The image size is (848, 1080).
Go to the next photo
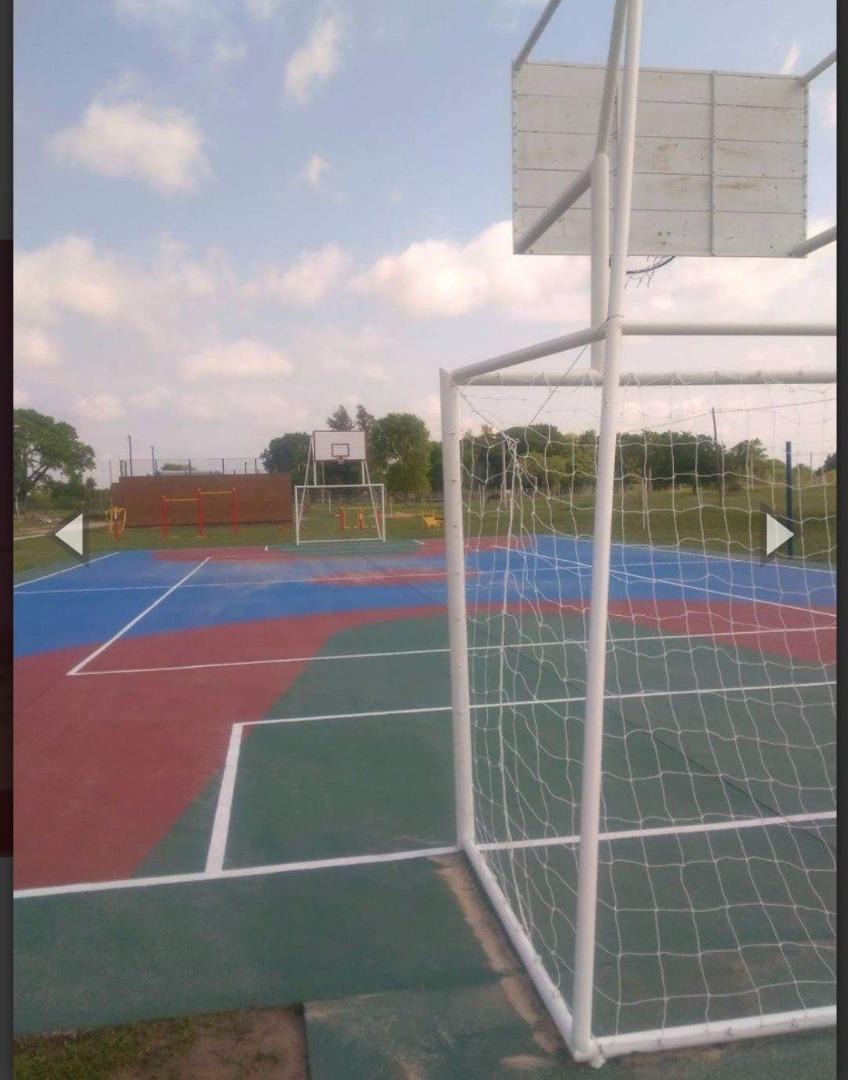click(x=778, y=535)
